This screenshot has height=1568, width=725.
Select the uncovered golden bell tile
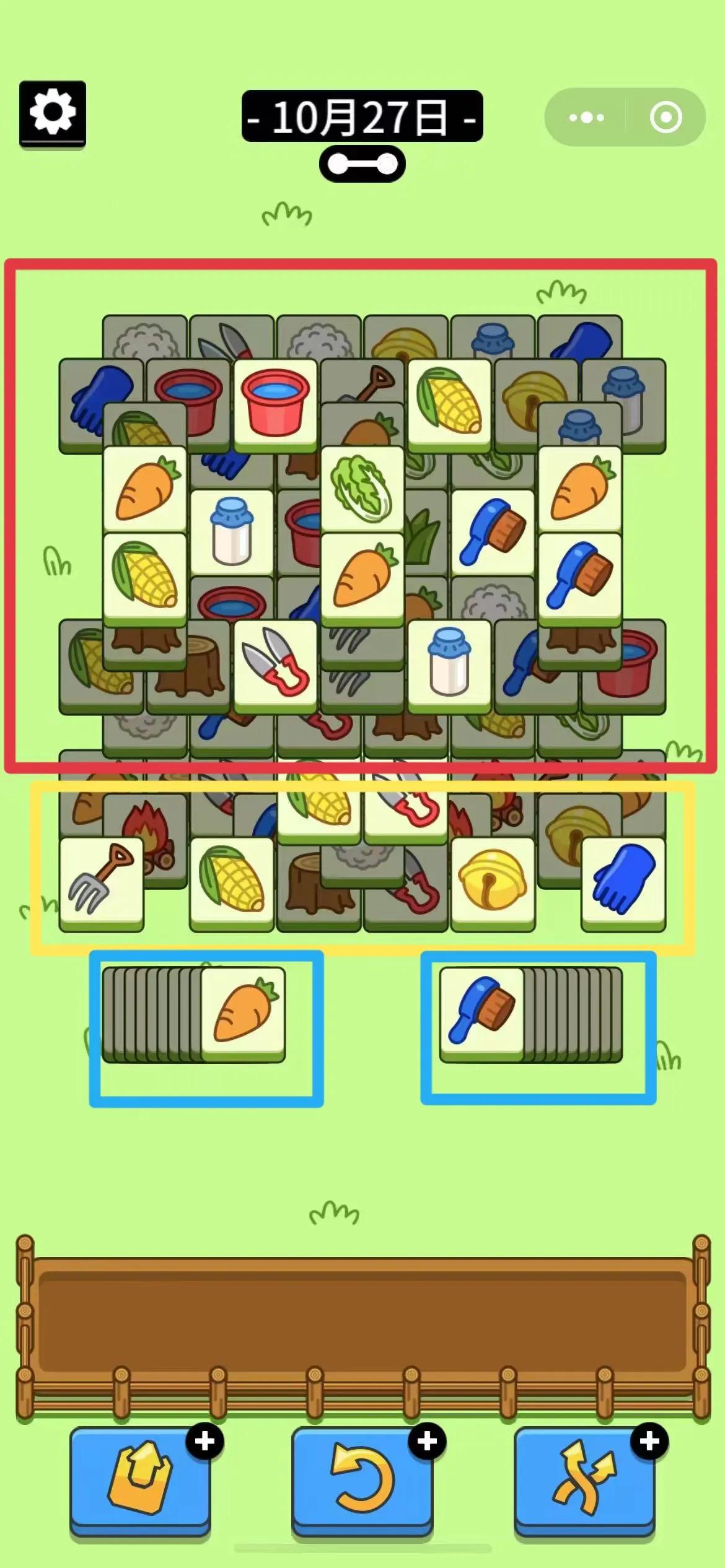(x=493, y=884)
